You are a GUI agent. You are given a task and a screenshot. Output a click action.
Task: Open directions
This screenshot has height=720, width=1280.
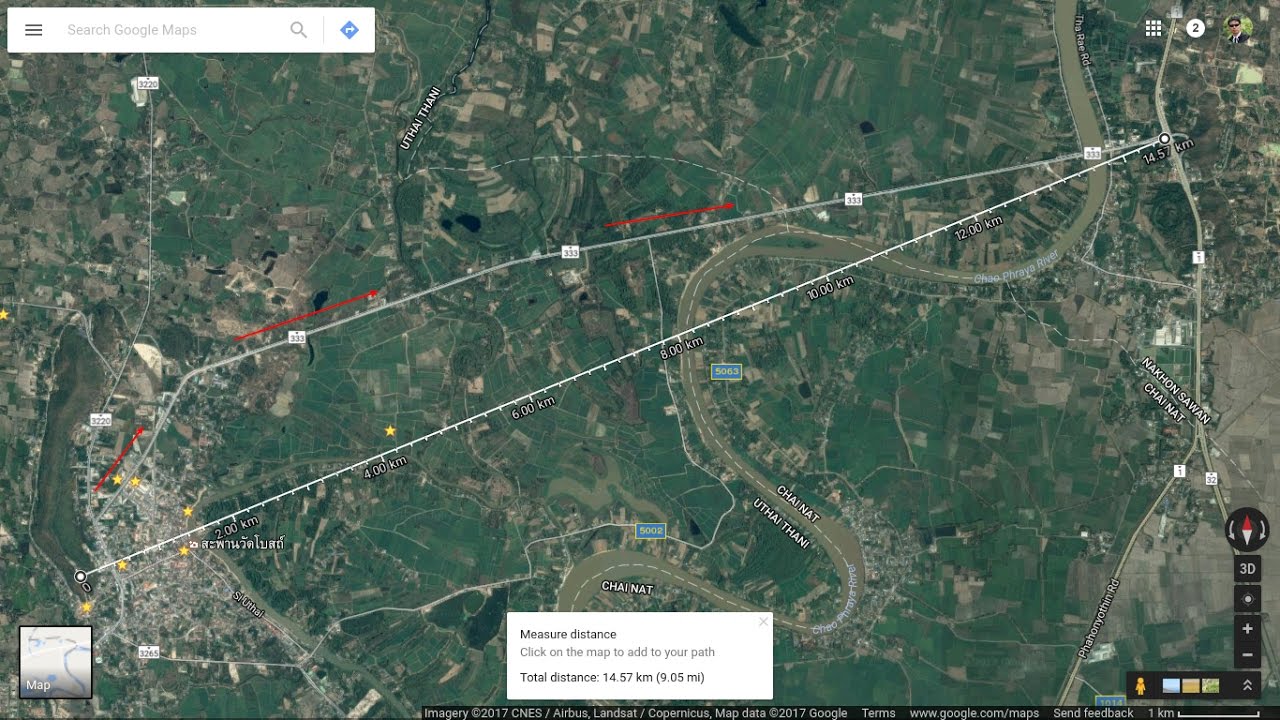[349, 30]
